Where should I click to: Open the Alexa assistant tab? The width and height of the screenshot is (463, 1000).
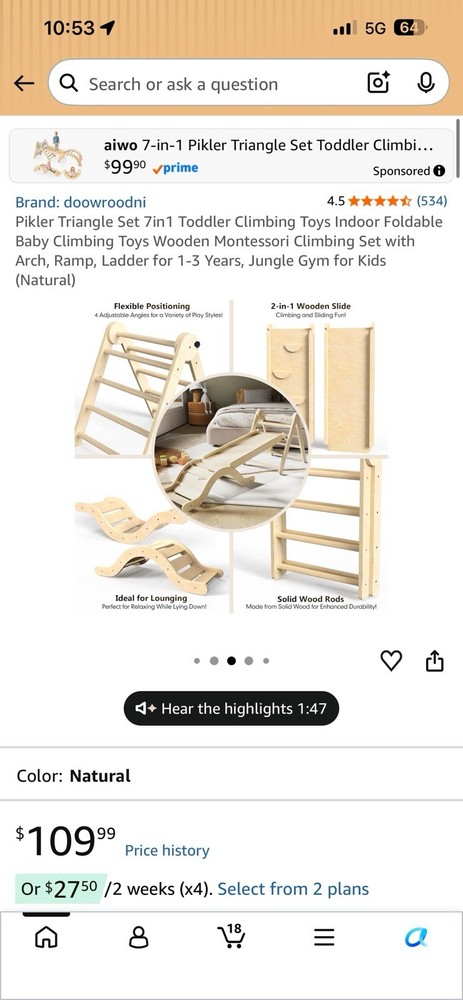(416, 937)
